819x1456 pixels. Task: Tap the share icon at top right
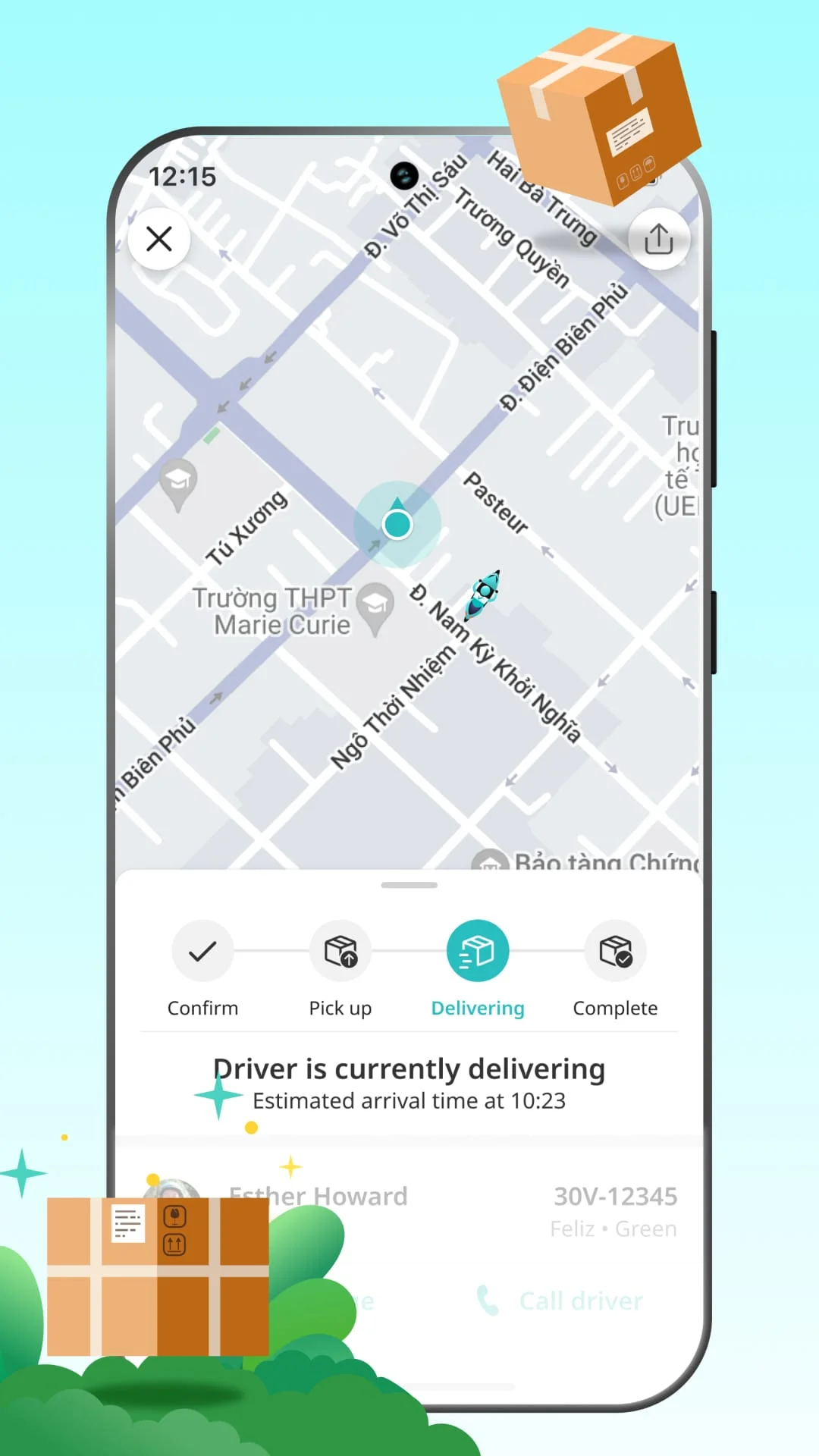coord(658,239)
